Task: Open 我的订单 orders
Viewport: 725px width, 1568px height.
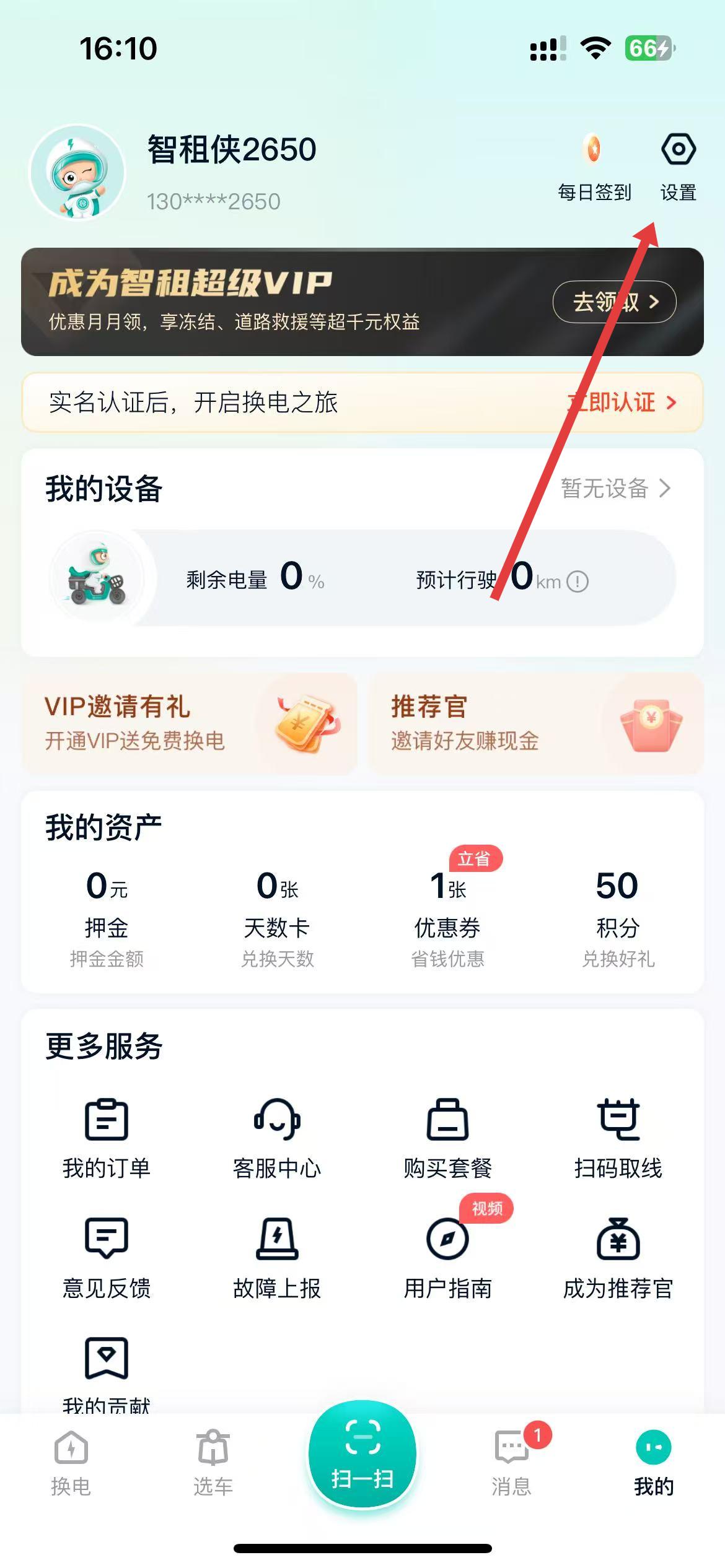Action: click(x=107, y=1137)
